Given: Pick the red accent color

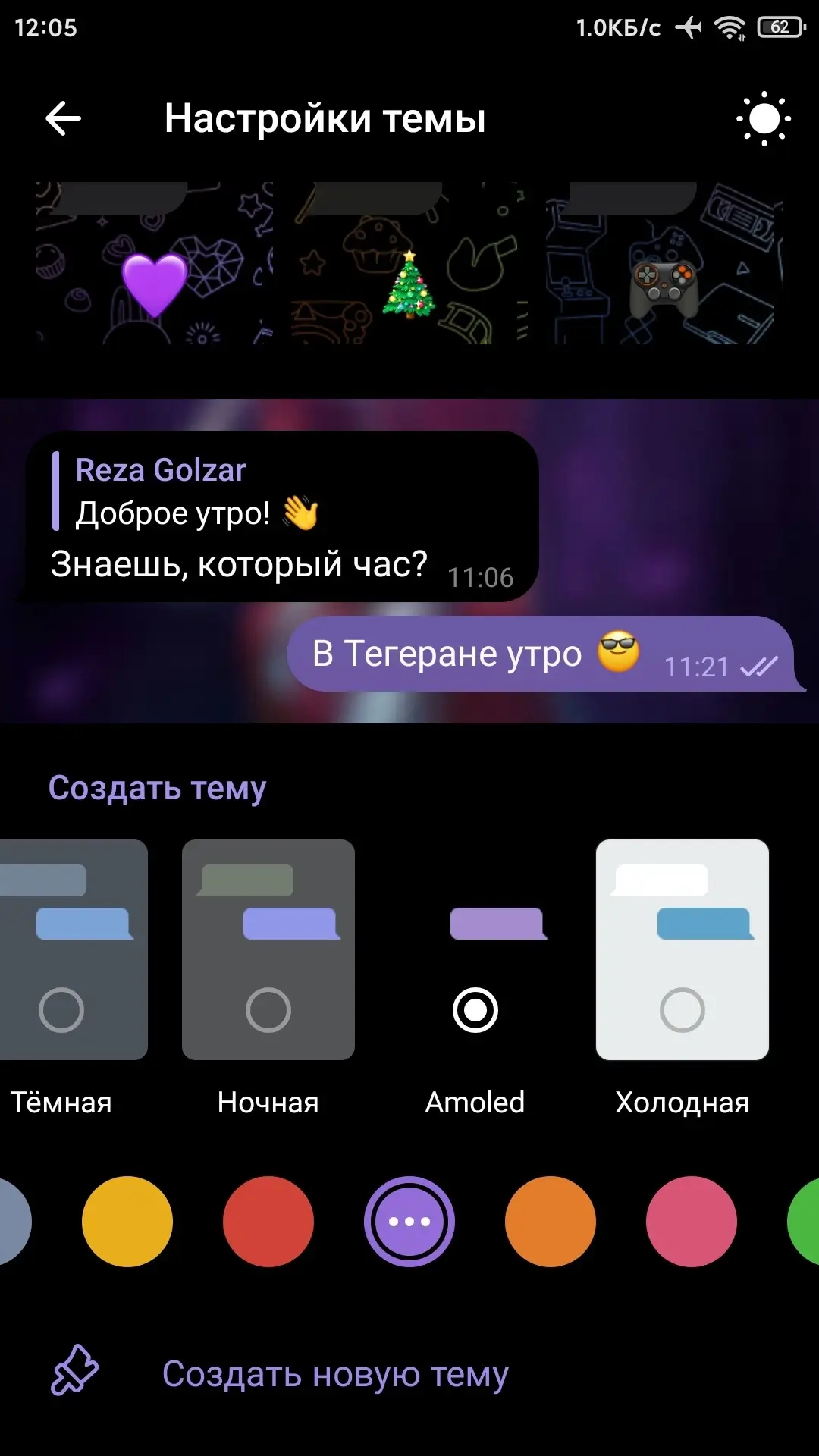Looking at the screenshot, I should point(268,1221).
